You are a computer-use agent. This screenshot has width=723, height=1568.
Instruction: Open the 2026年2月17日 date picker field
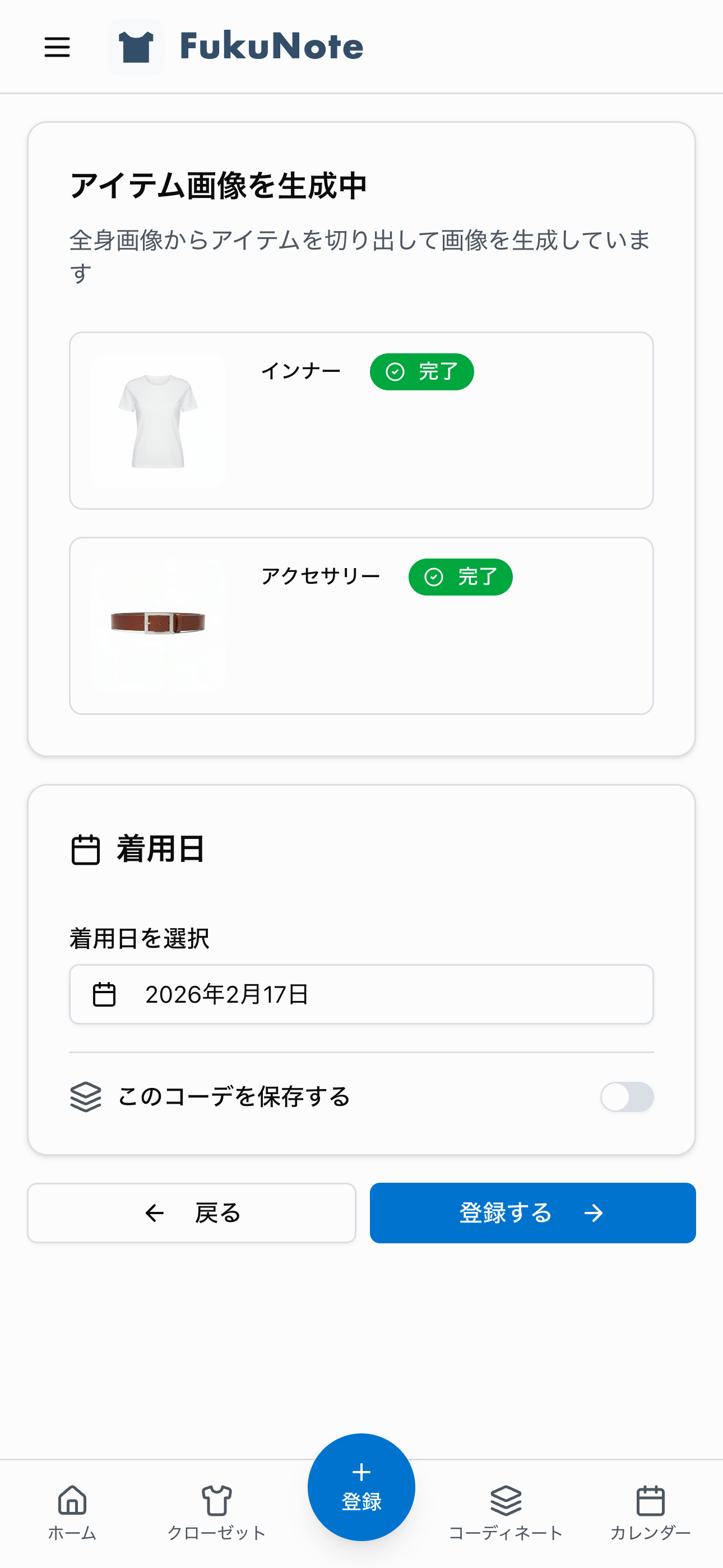pos(361,995)
